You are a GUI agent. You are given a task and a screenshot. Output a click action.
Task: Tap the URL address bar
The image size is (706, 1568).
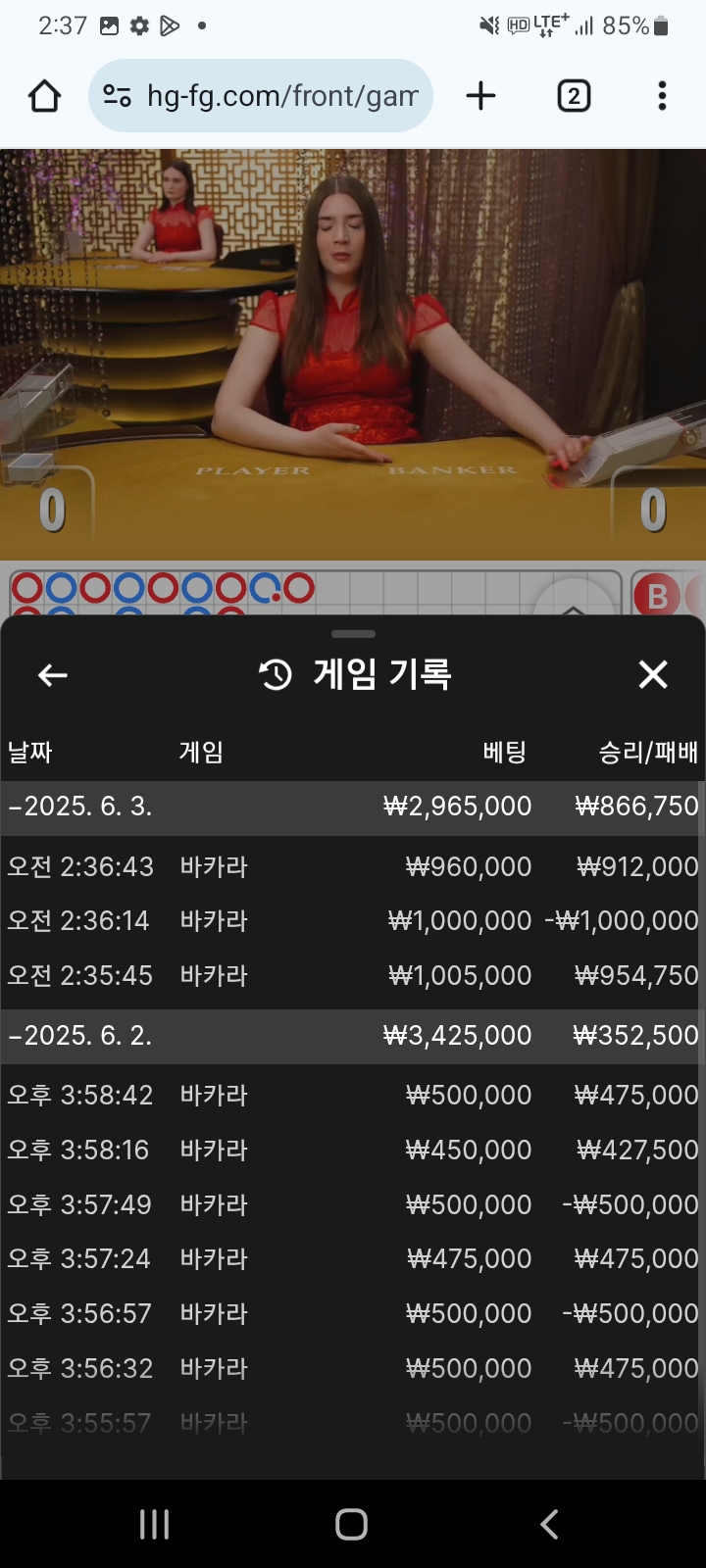(x=280, y=96)
